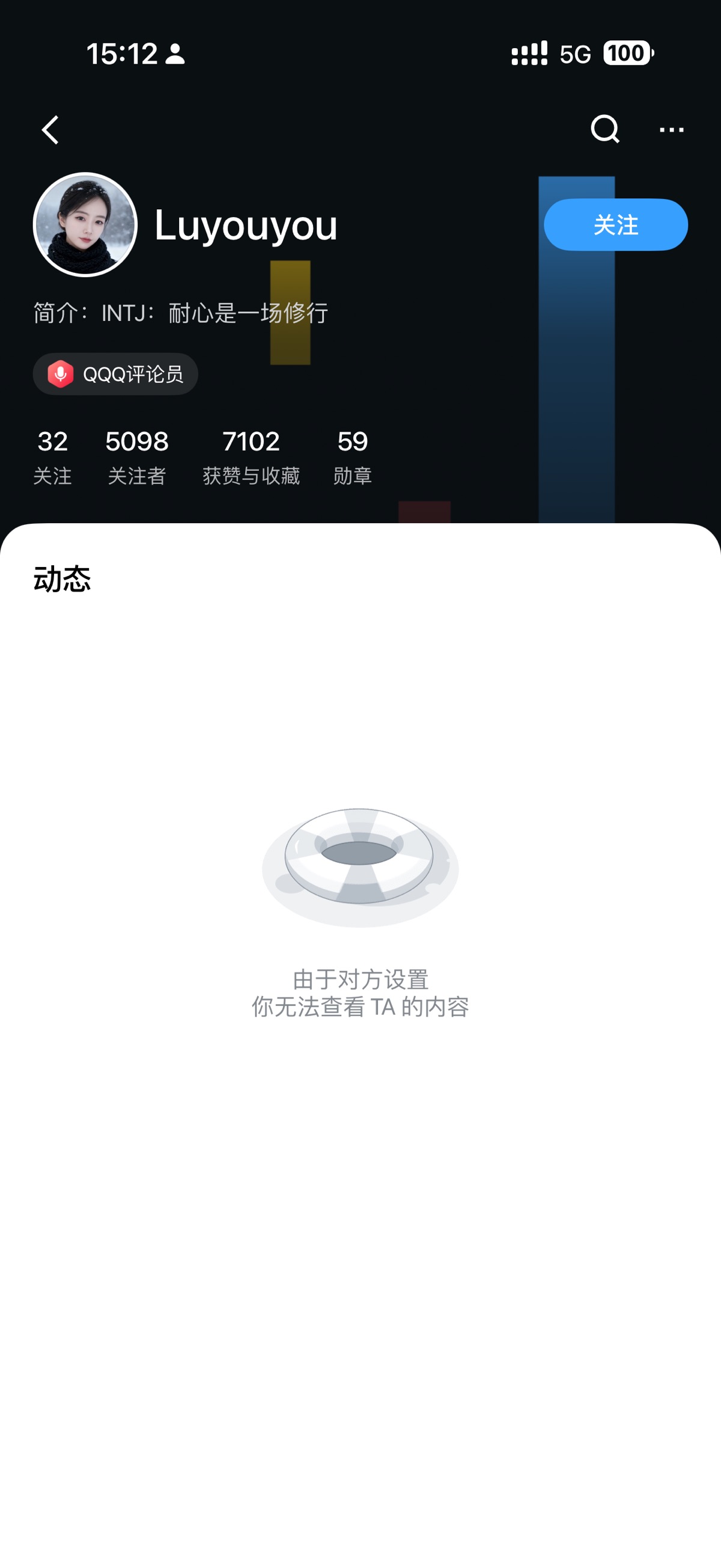Open search from the magnifier icon
The height and width of the screenshot is (1568, 721).
(605, 129)
